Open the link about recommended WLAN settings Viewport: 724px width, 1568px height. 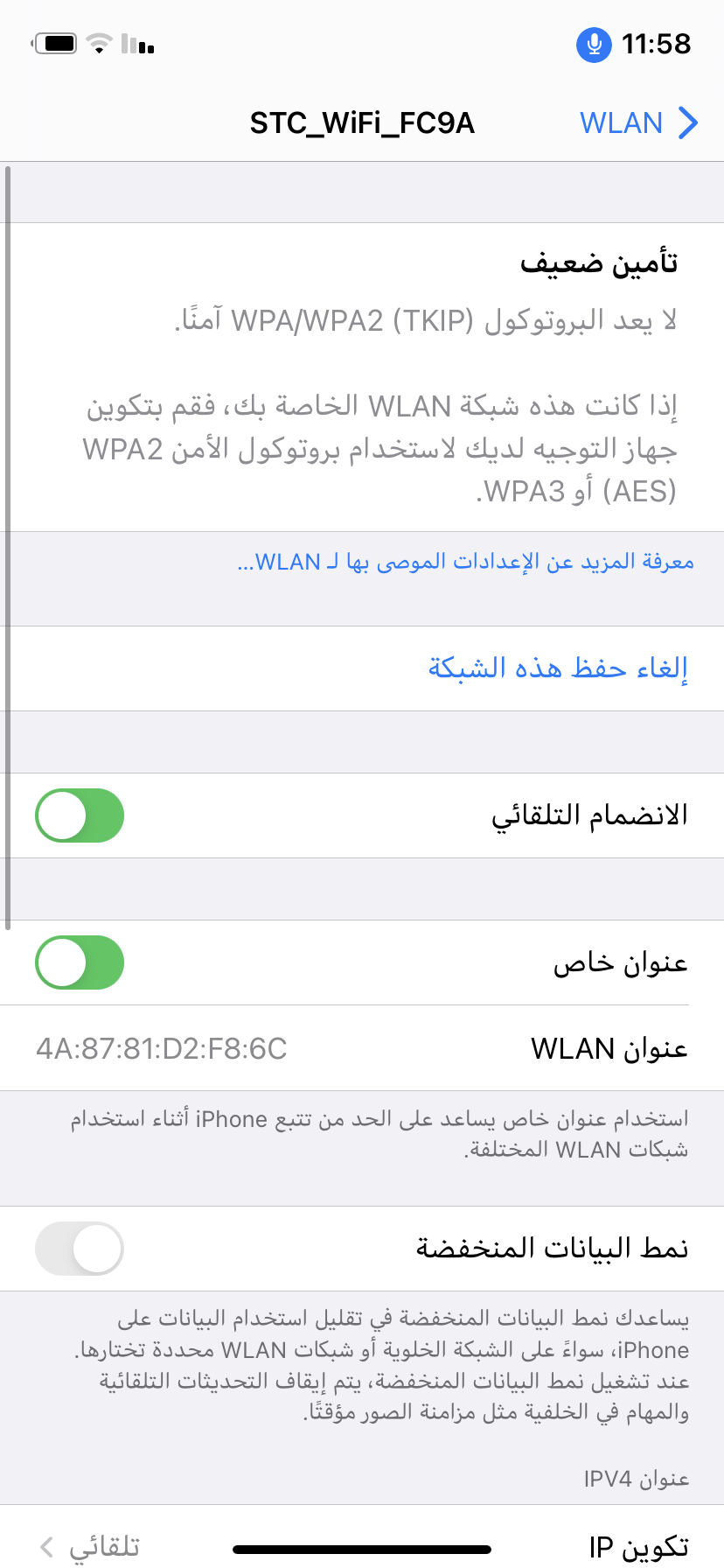[465, 562]
